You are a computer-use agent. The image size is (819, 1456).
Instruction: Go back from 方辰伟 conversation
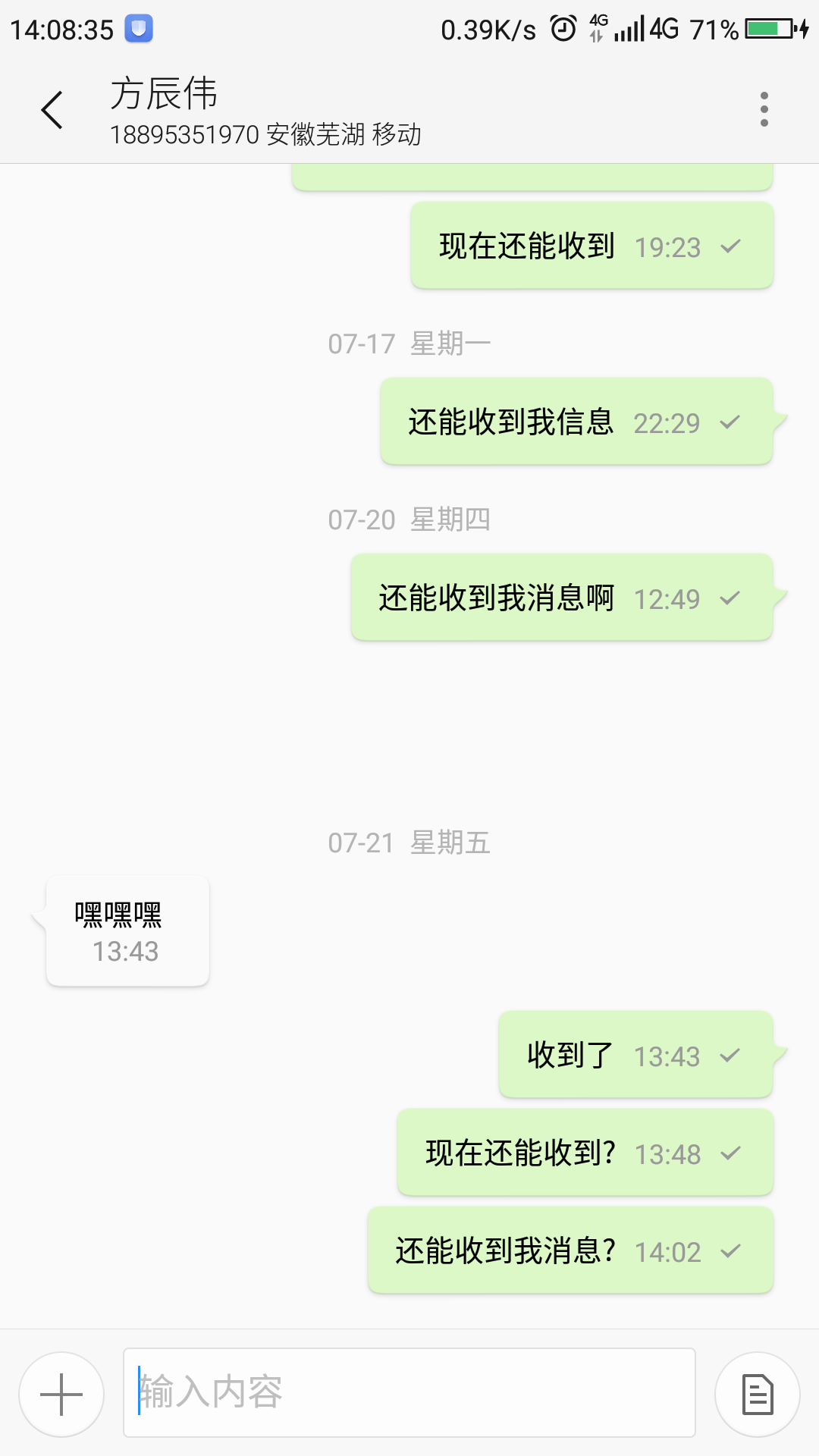52,110
